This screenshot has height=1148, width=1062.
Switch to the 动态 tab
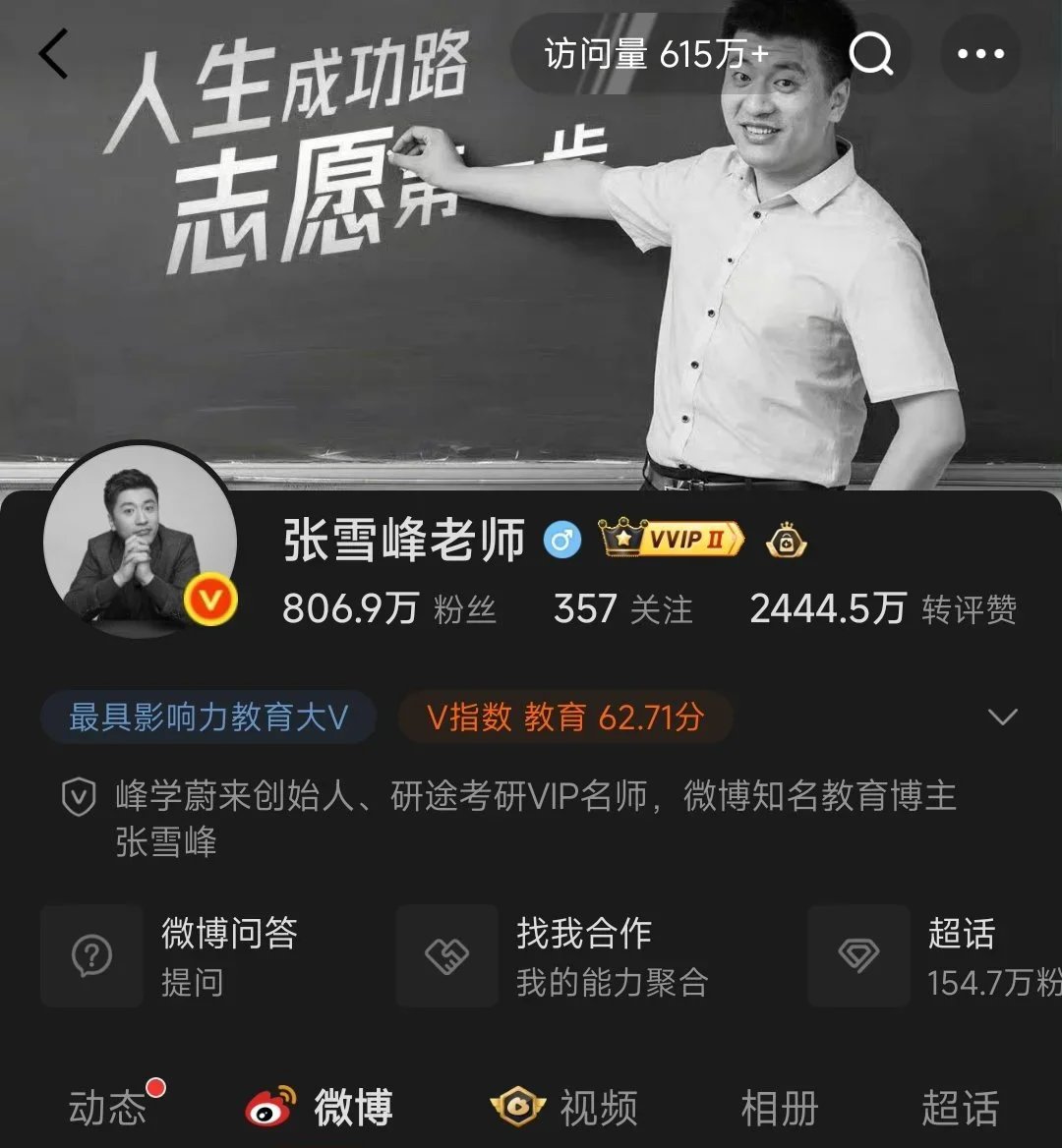coord(108,1108)
